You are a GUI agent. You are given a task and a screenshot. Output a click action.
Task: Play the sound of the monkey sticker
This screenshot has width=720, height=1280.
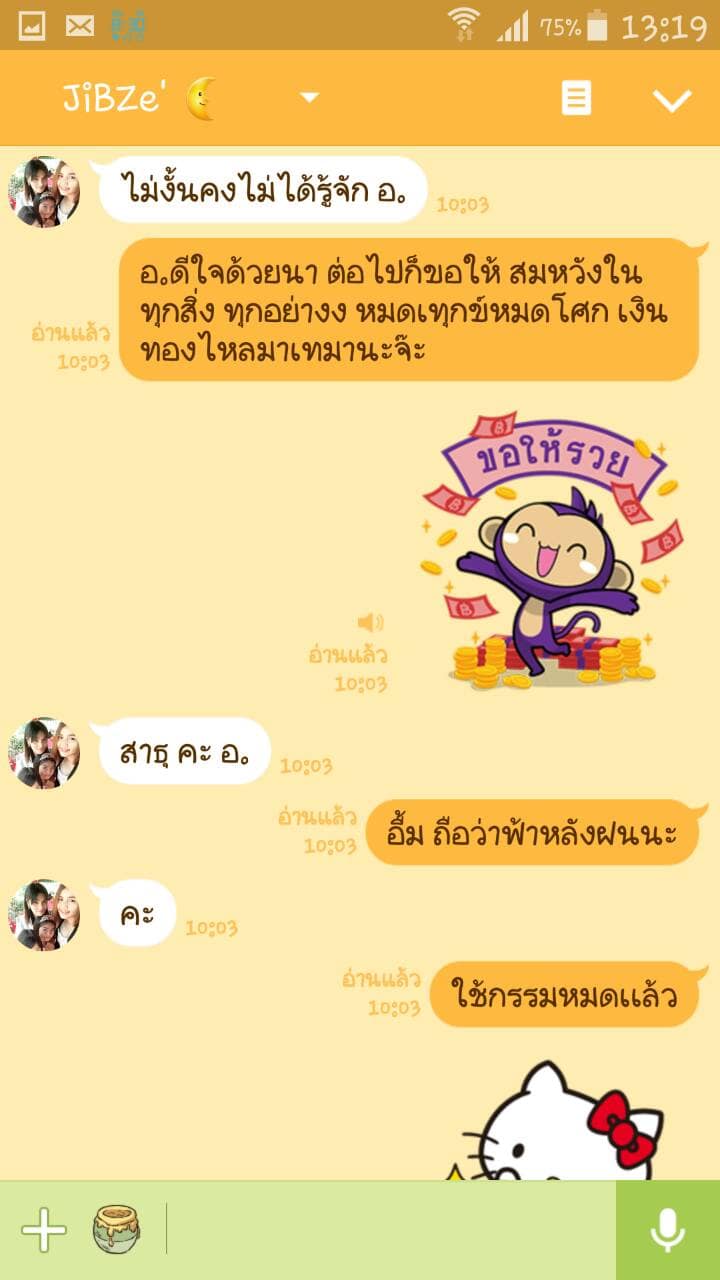point(371,622)
